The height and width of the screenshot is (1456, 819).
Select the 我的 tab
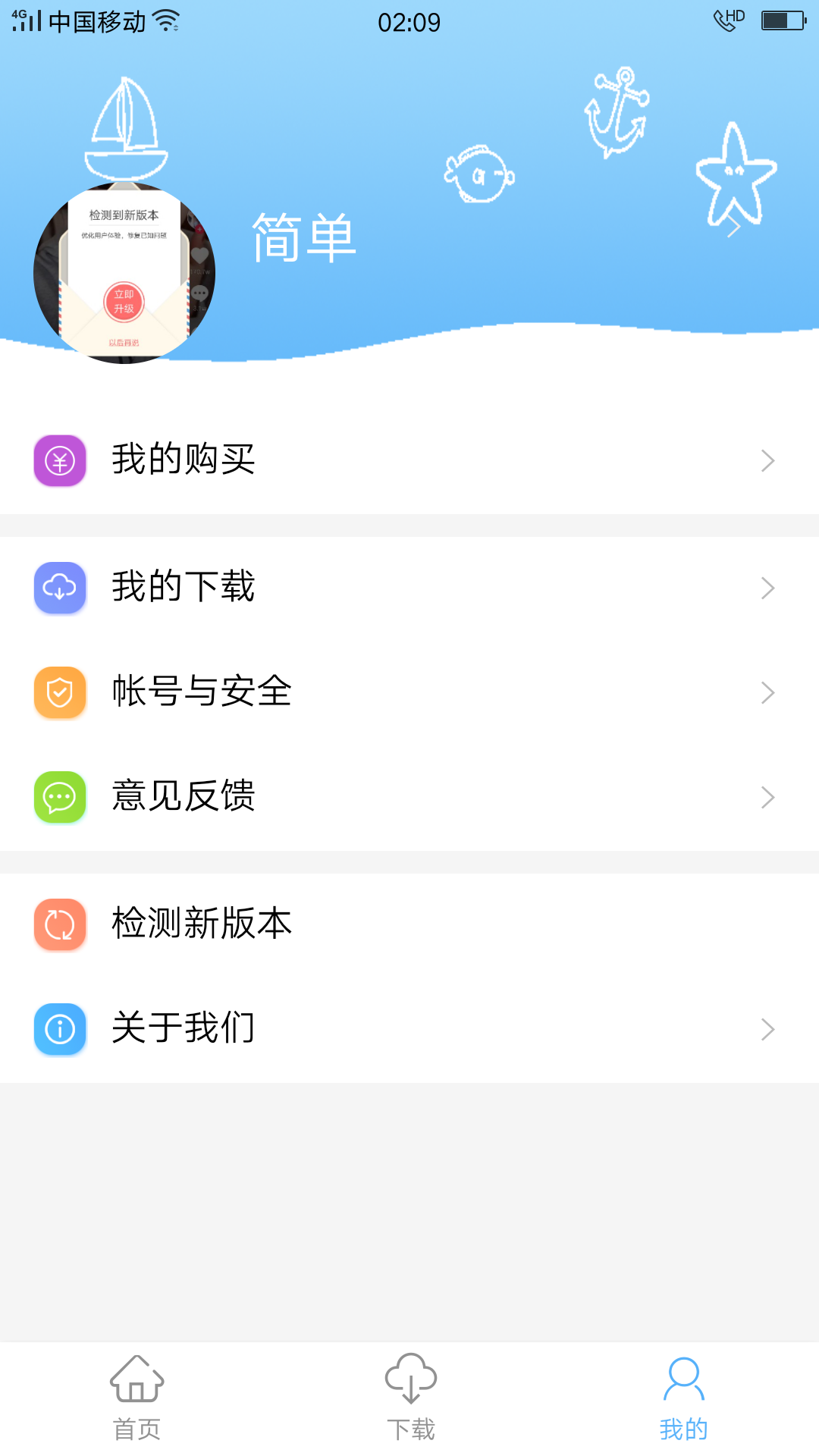pos(683,1398)
